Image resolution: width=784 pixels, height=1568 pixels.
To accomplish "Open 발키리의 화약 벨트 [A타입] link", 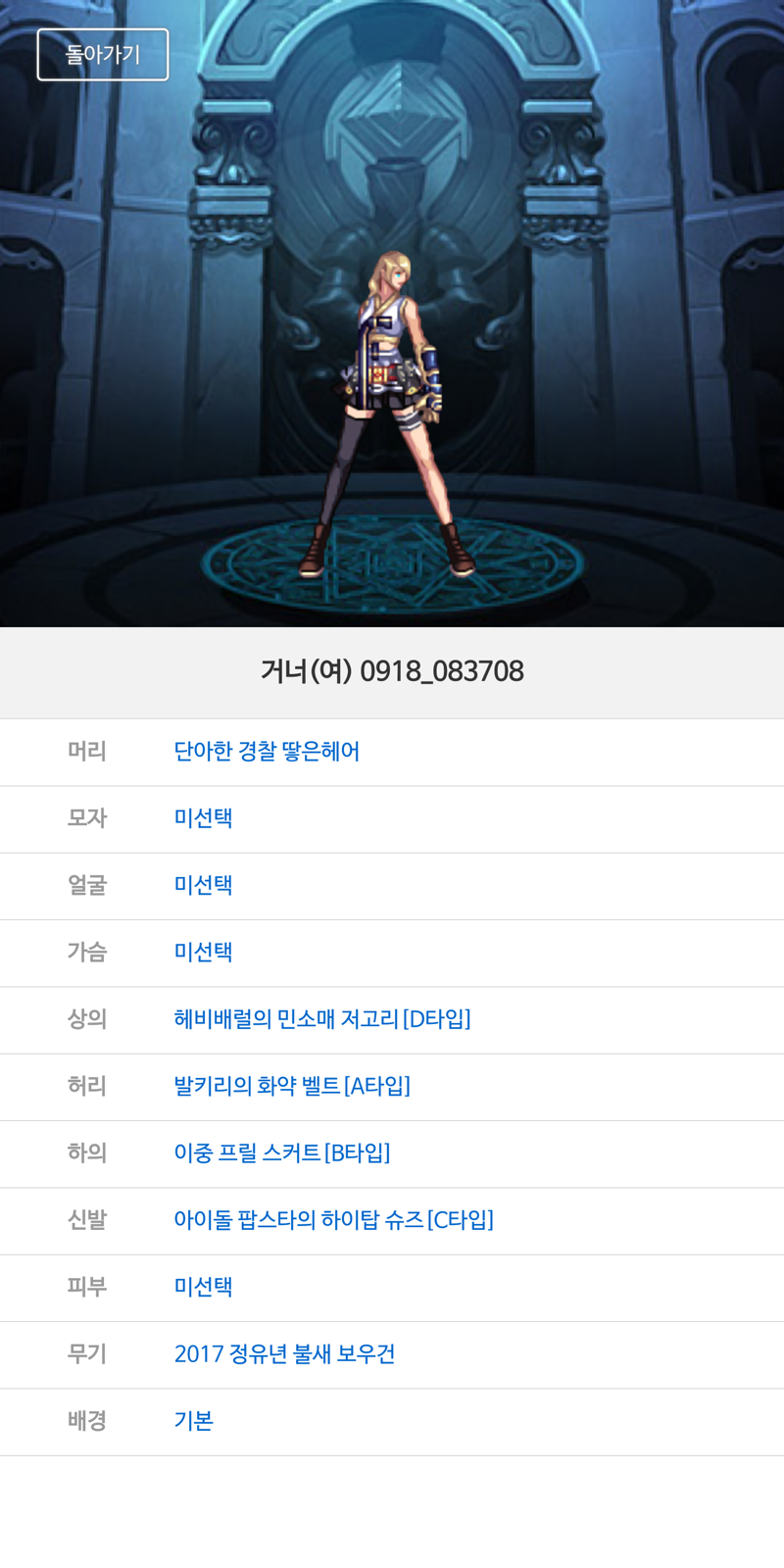I will [x=291, y=1086].
